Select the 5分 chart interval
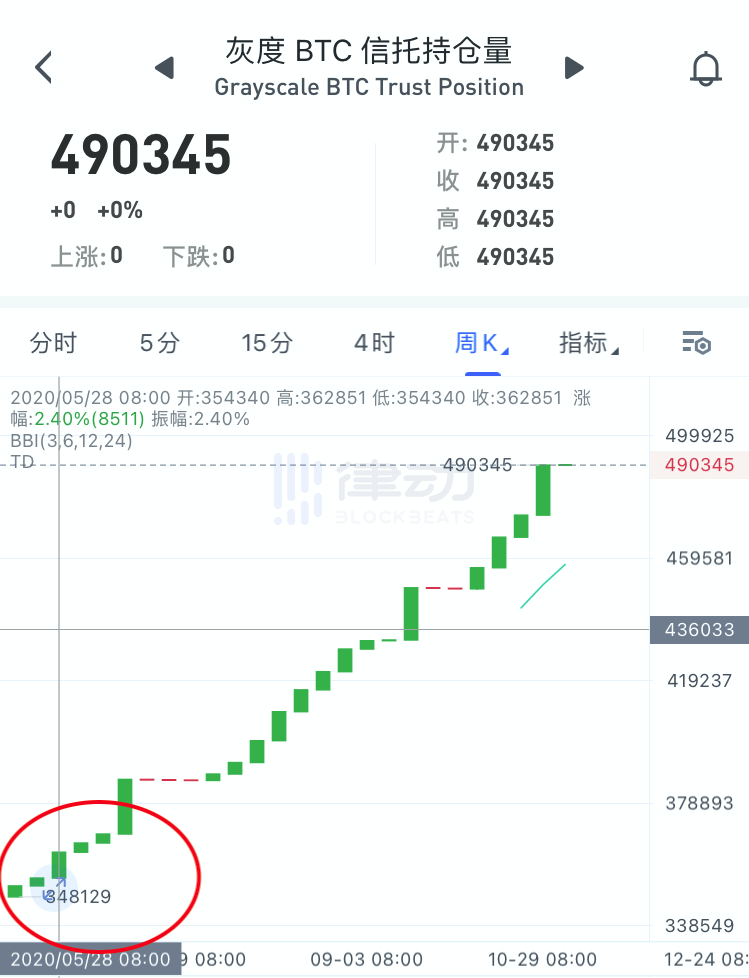 click(159, 344)
